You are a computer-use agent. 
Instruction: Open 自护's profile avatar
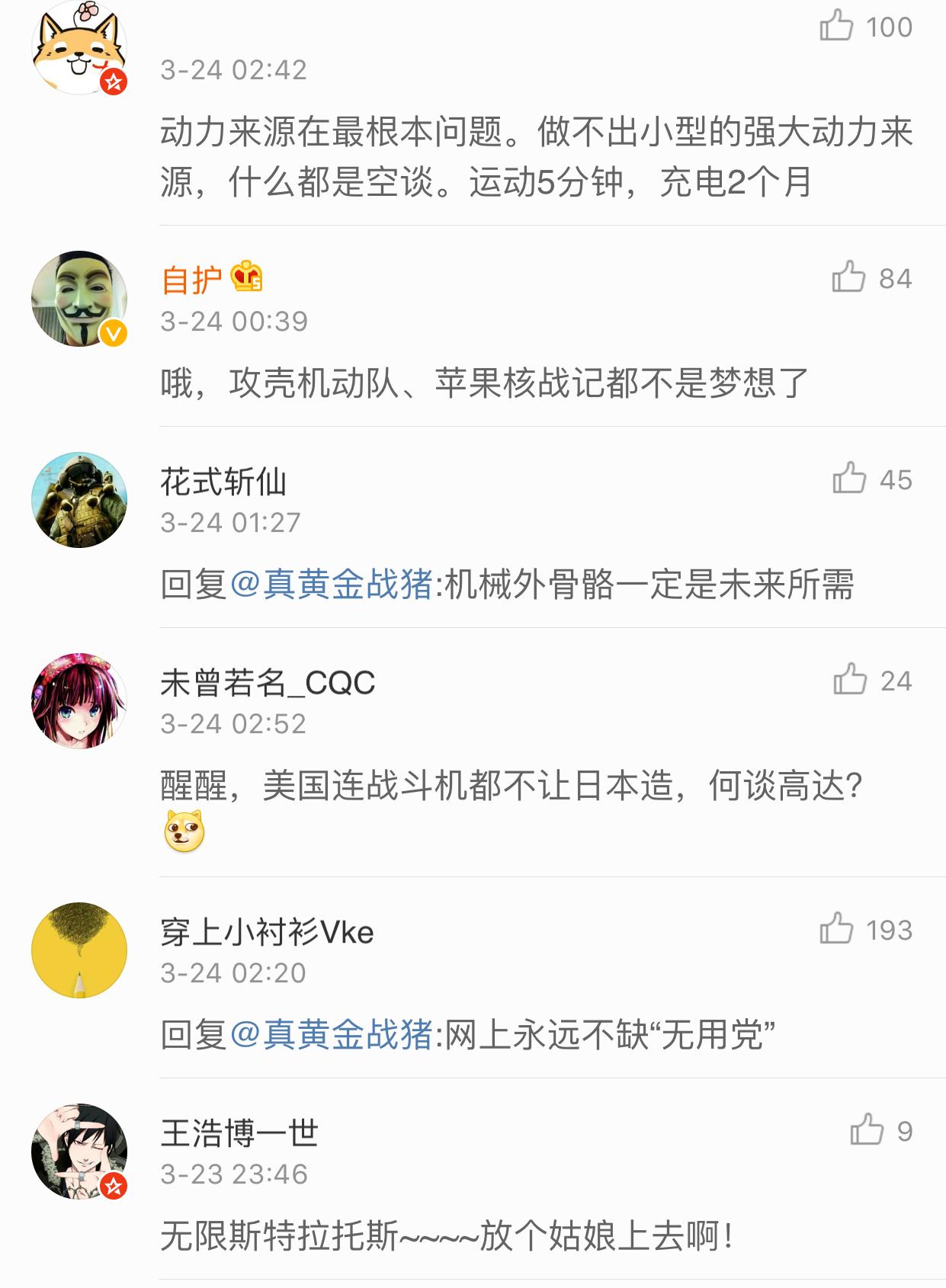(79, 299)
